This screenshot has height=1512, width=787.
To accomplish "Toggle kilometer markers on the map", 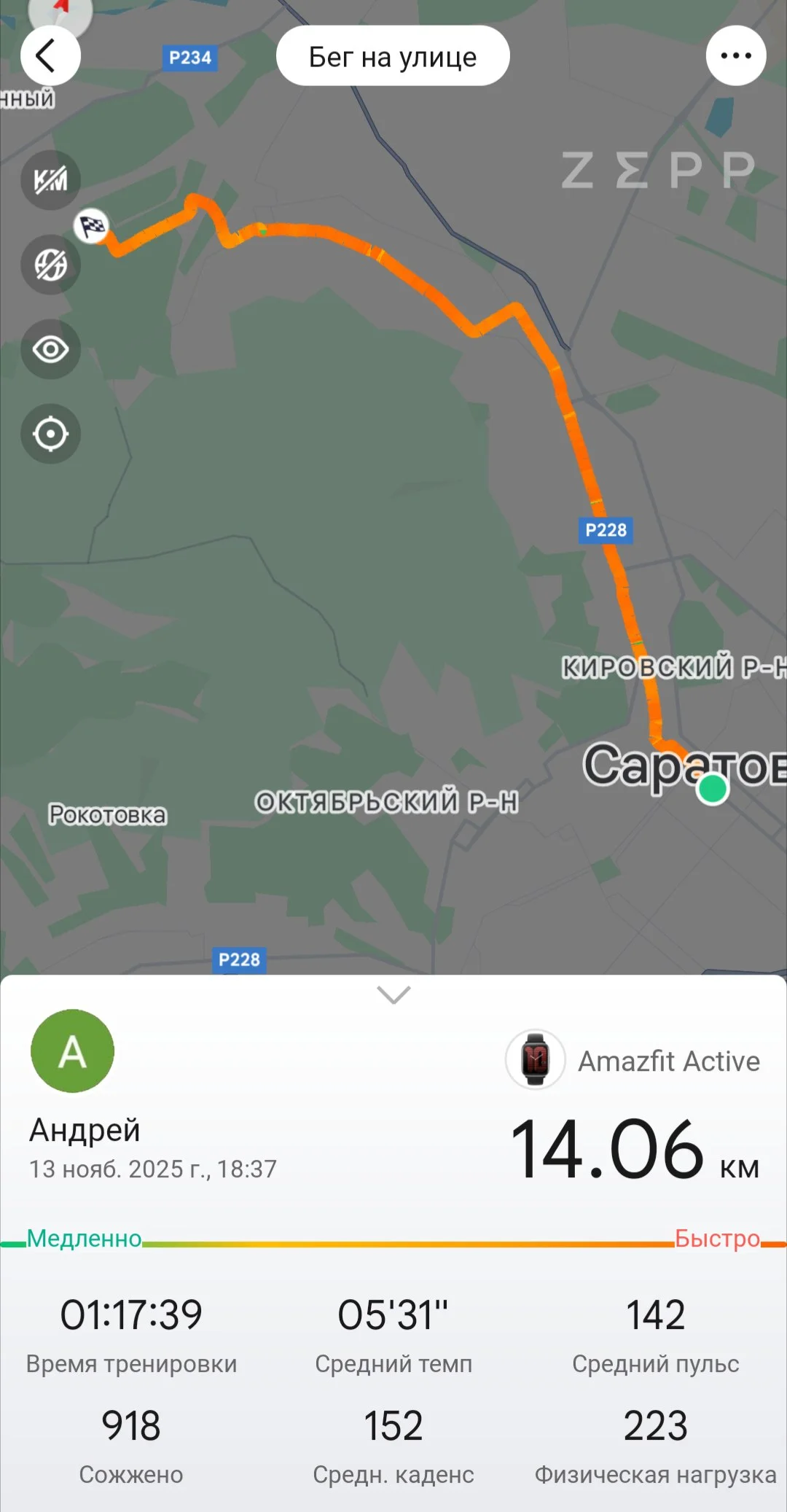I will point(50,180).
